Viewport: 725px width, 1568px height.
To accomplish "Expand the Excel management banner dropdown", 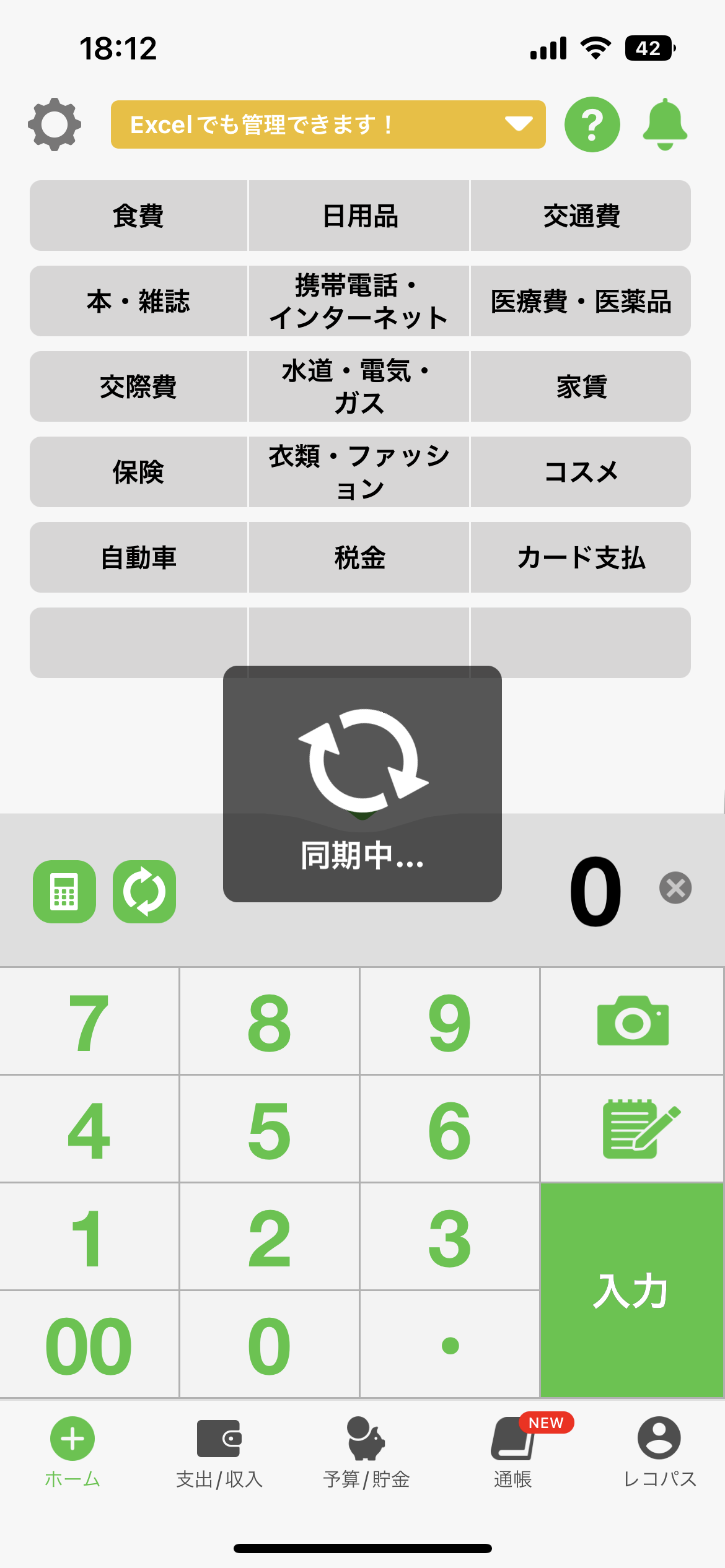I will [x=518, y=124].
